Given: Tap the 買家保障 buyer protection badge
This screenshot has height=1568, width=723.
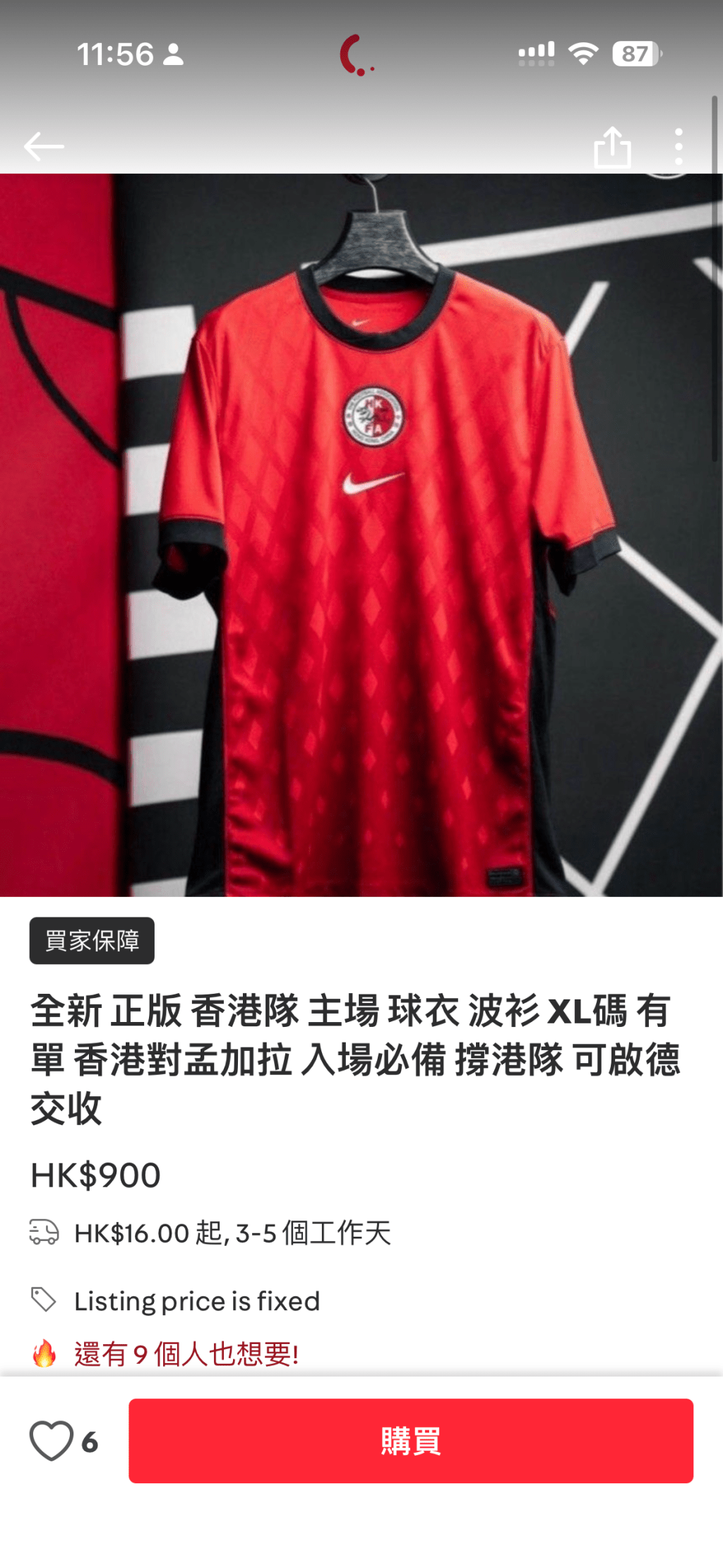Looking at the screenshot, I should click(x=92, y=940).
